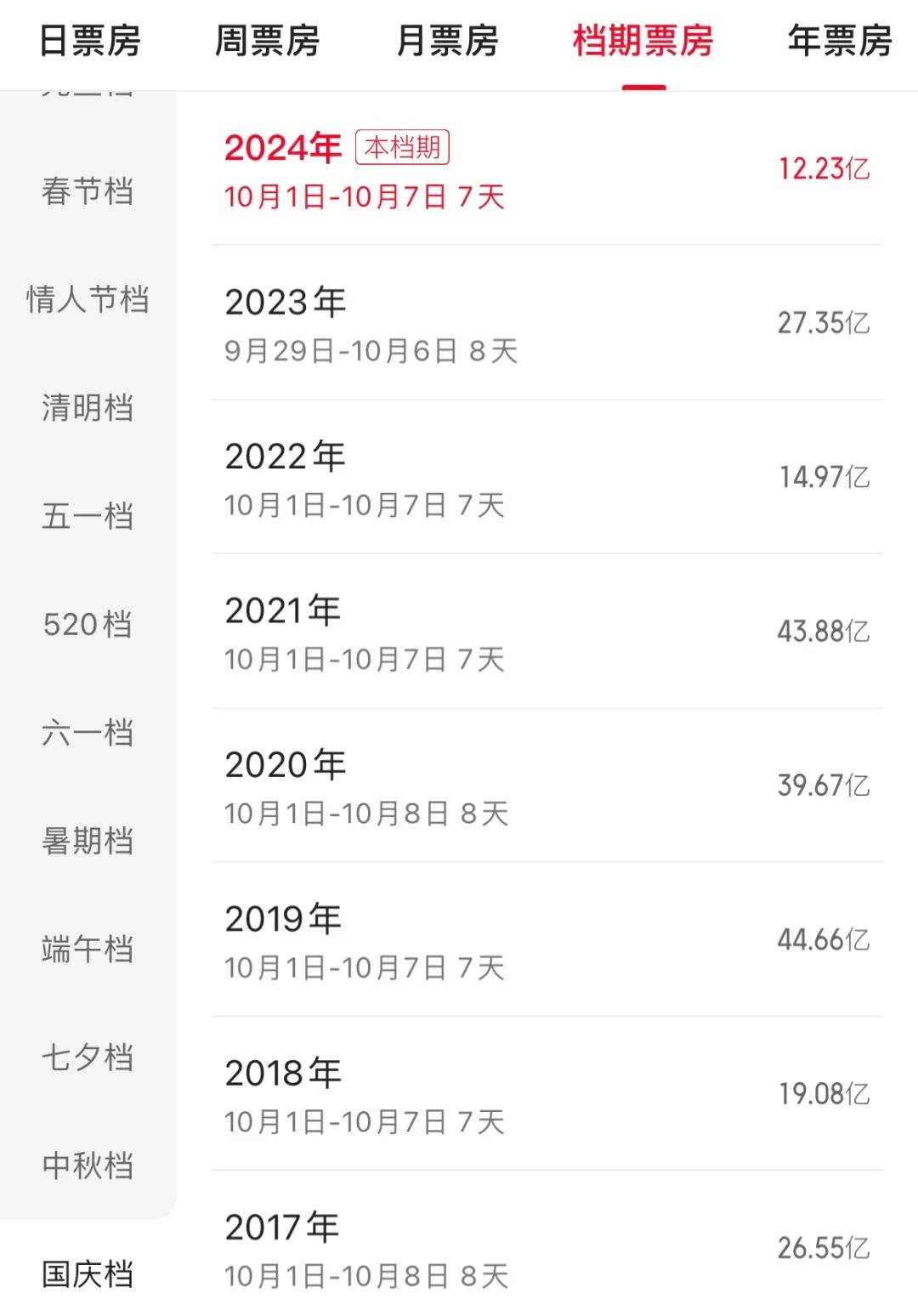Open the 2024年 本档期 box office row
Image resolution: width=918 pixels, height=1316 pixels.
(x=547, y=170)
